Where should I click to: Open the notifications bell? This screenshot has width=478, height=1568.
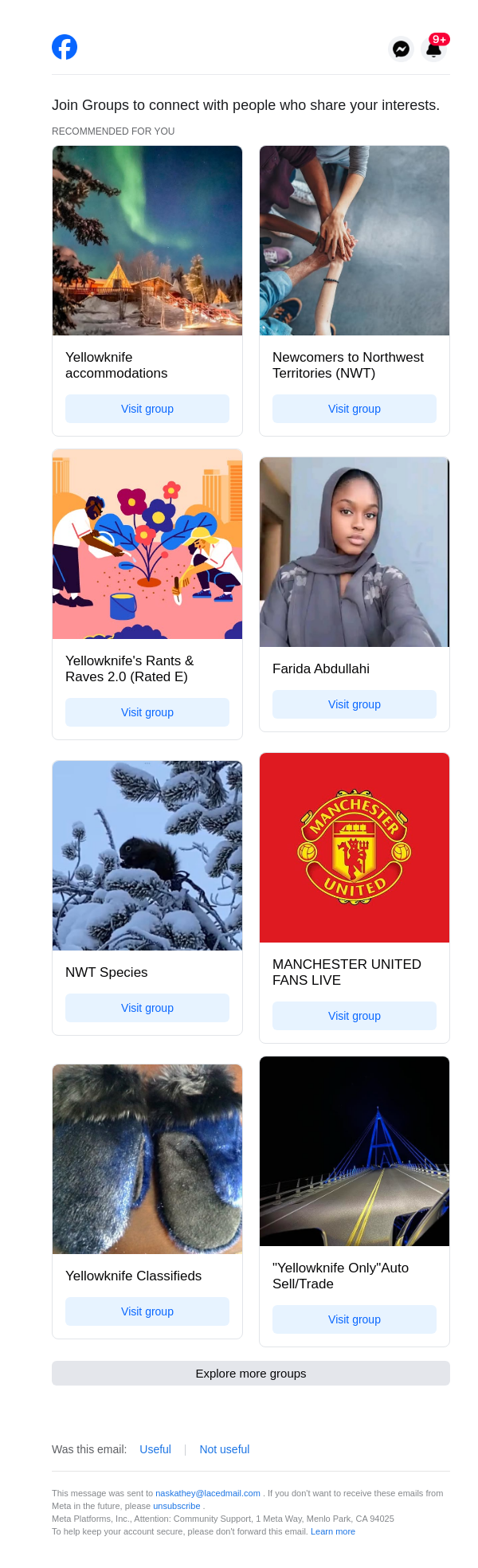[x=433, y=49]
